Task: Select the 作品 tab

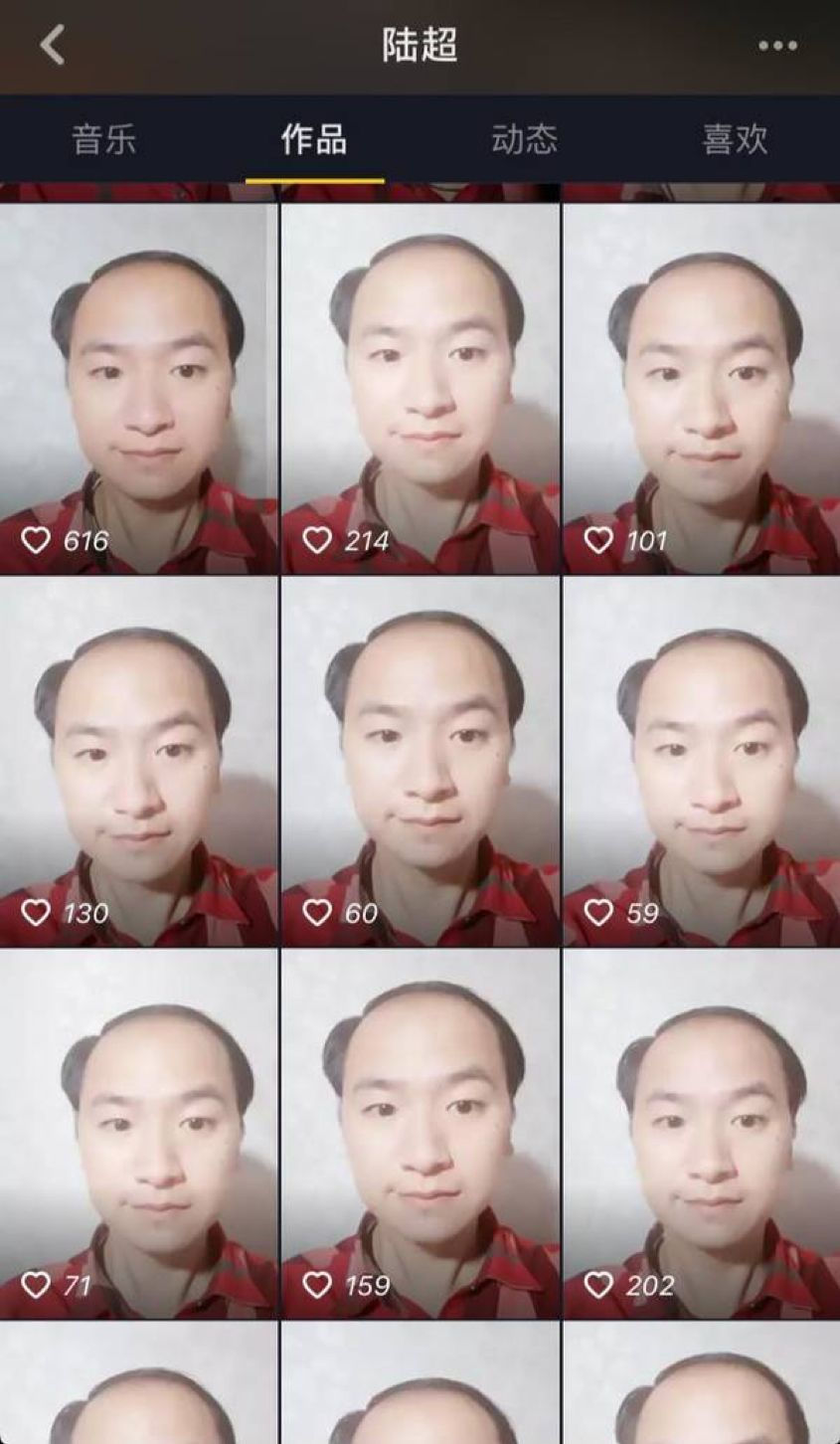Action: tap(314, 139)
